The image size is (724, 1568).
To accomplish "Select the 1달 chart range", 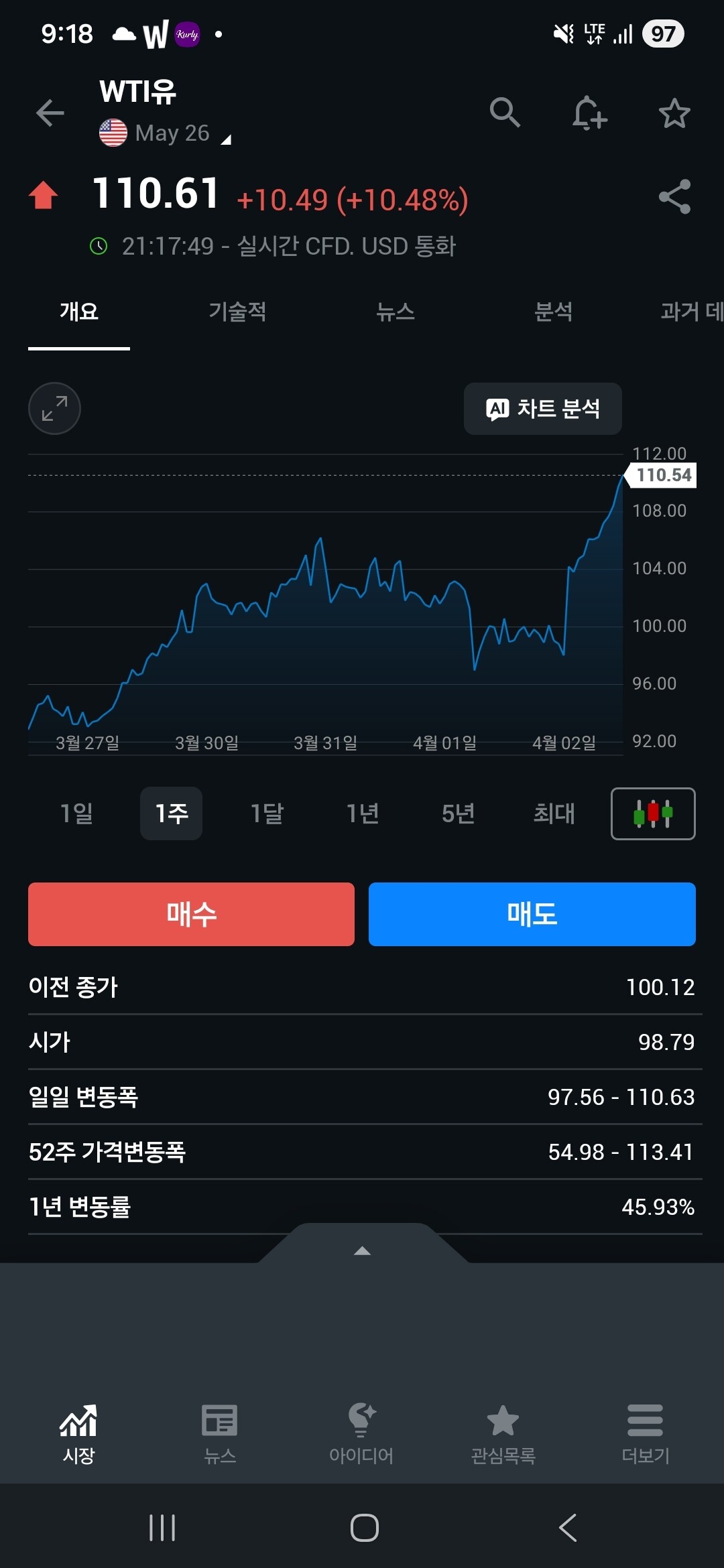I will coord(267,813).
